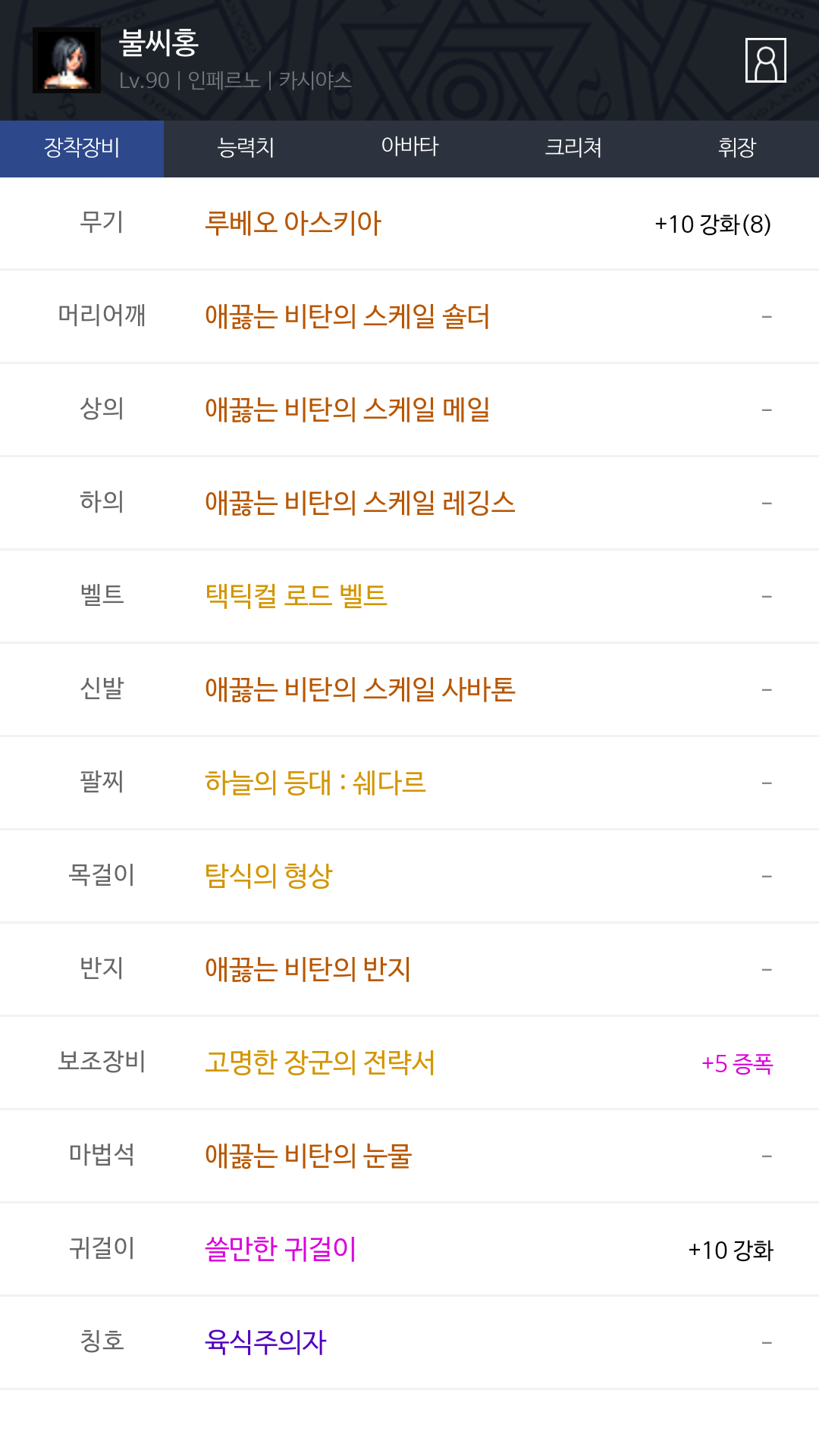Open earring item 쓸만한 귀걸이
This screenshot has height=1456, width=819.
coord(281,1249)
